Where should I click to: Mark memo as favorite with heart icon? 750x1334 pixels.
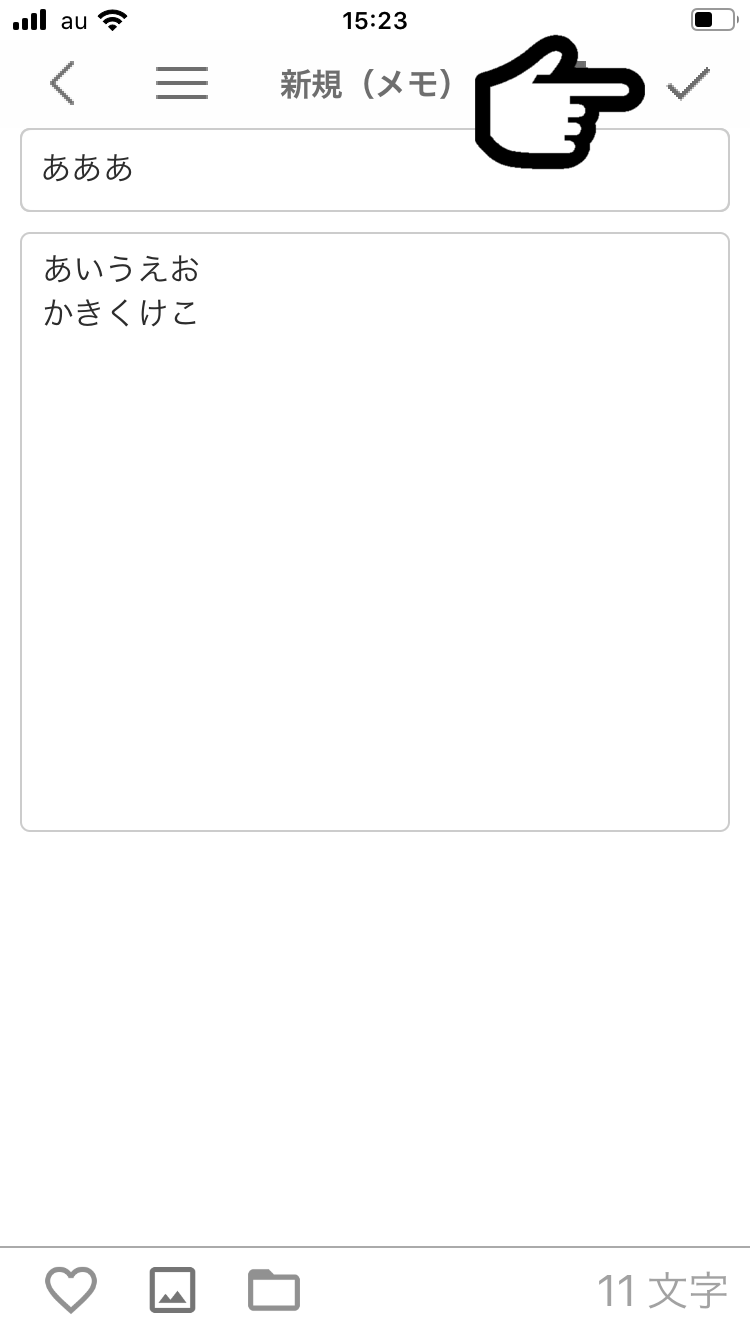(71, 1290)
